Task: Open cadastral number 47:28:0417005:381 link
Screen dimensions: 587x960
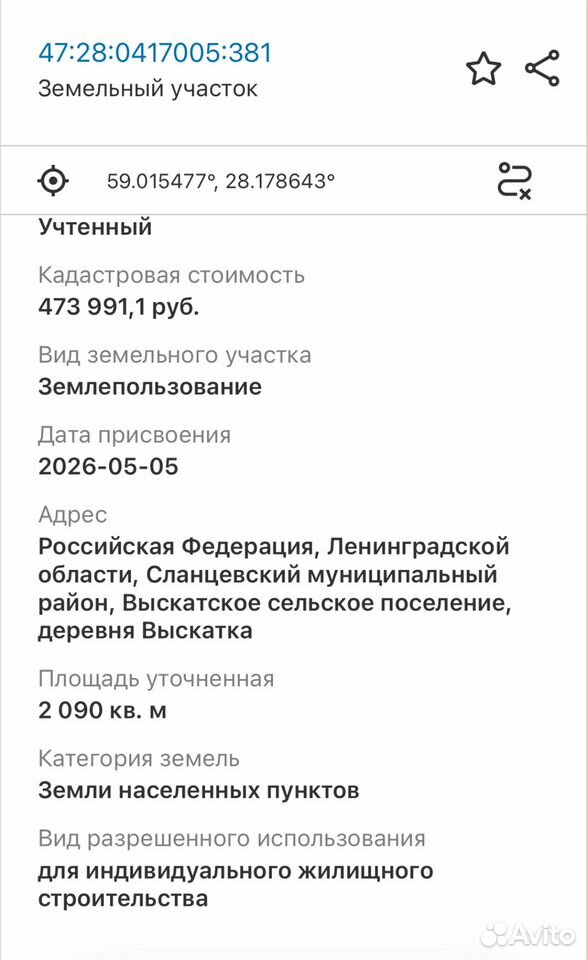Action: pyautogui.click(x=155, y=53)
